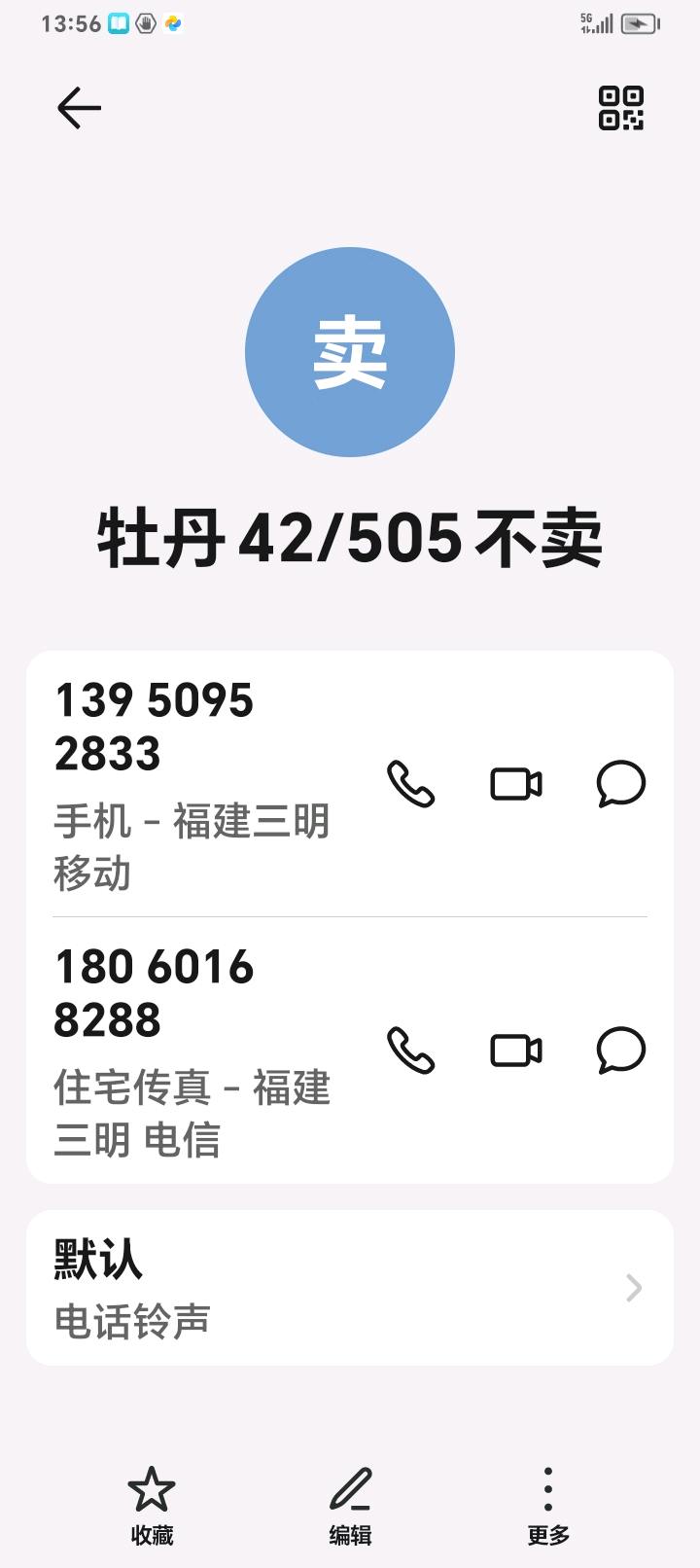Viewport: 700px width, 1568px height.
Task: Open the 电话铃声 ringtone setting
Action: coord(350,1288)
